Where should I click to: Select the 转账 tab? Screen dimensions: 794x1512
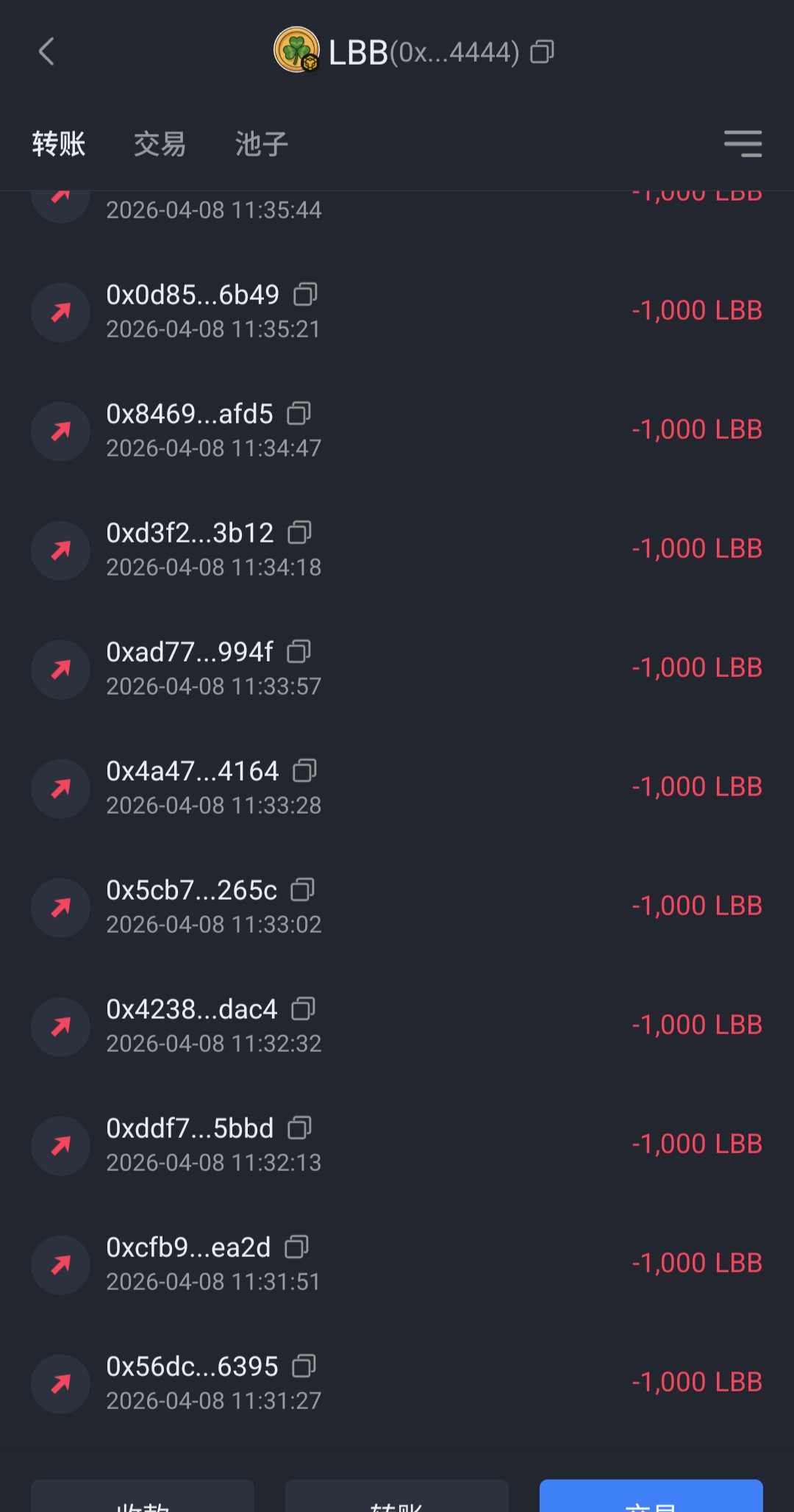click(x=59, y=144)
